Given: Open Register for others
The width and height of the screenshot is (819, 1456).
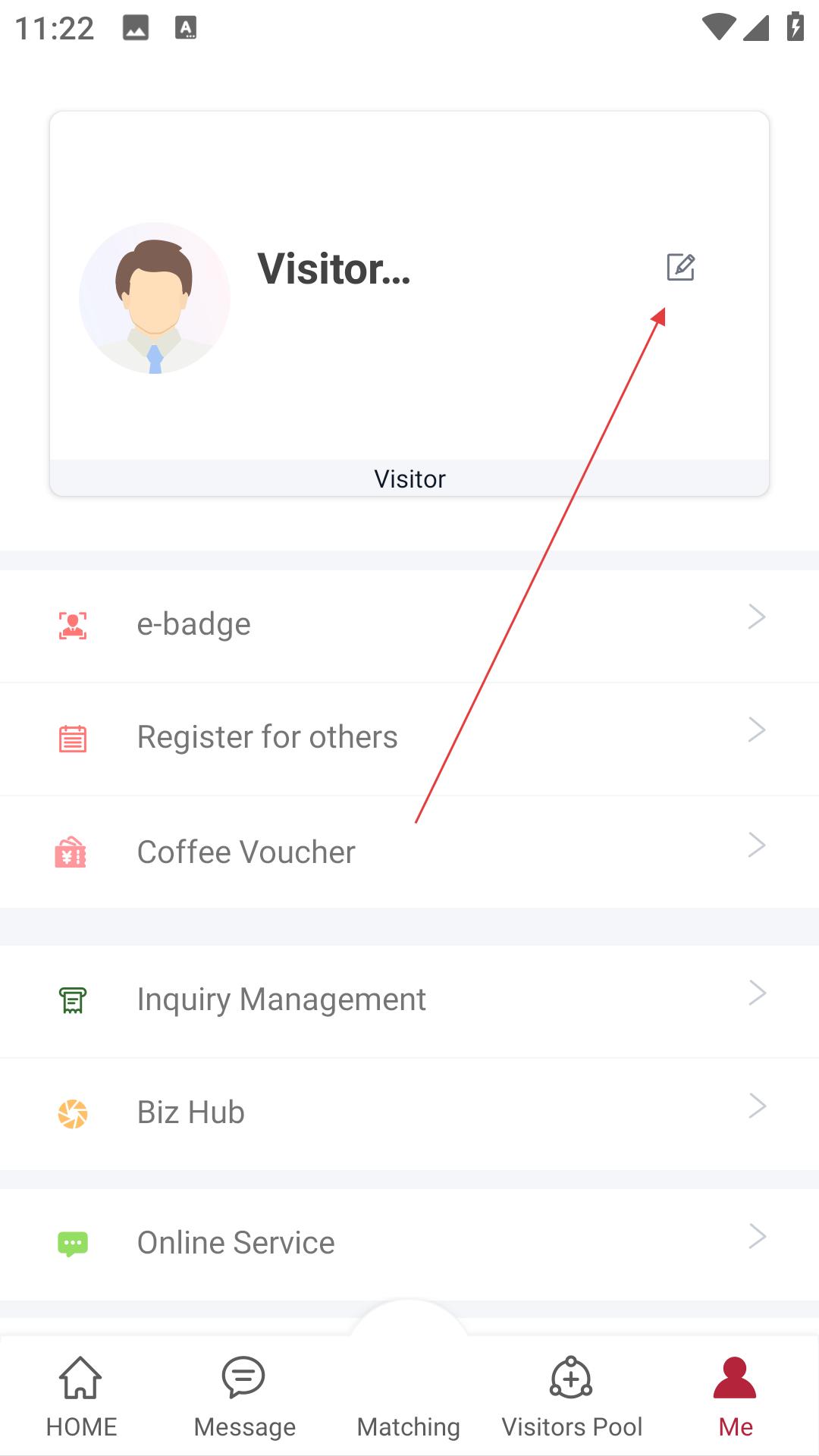Looking at the screenshot, I should coord(409,737).
